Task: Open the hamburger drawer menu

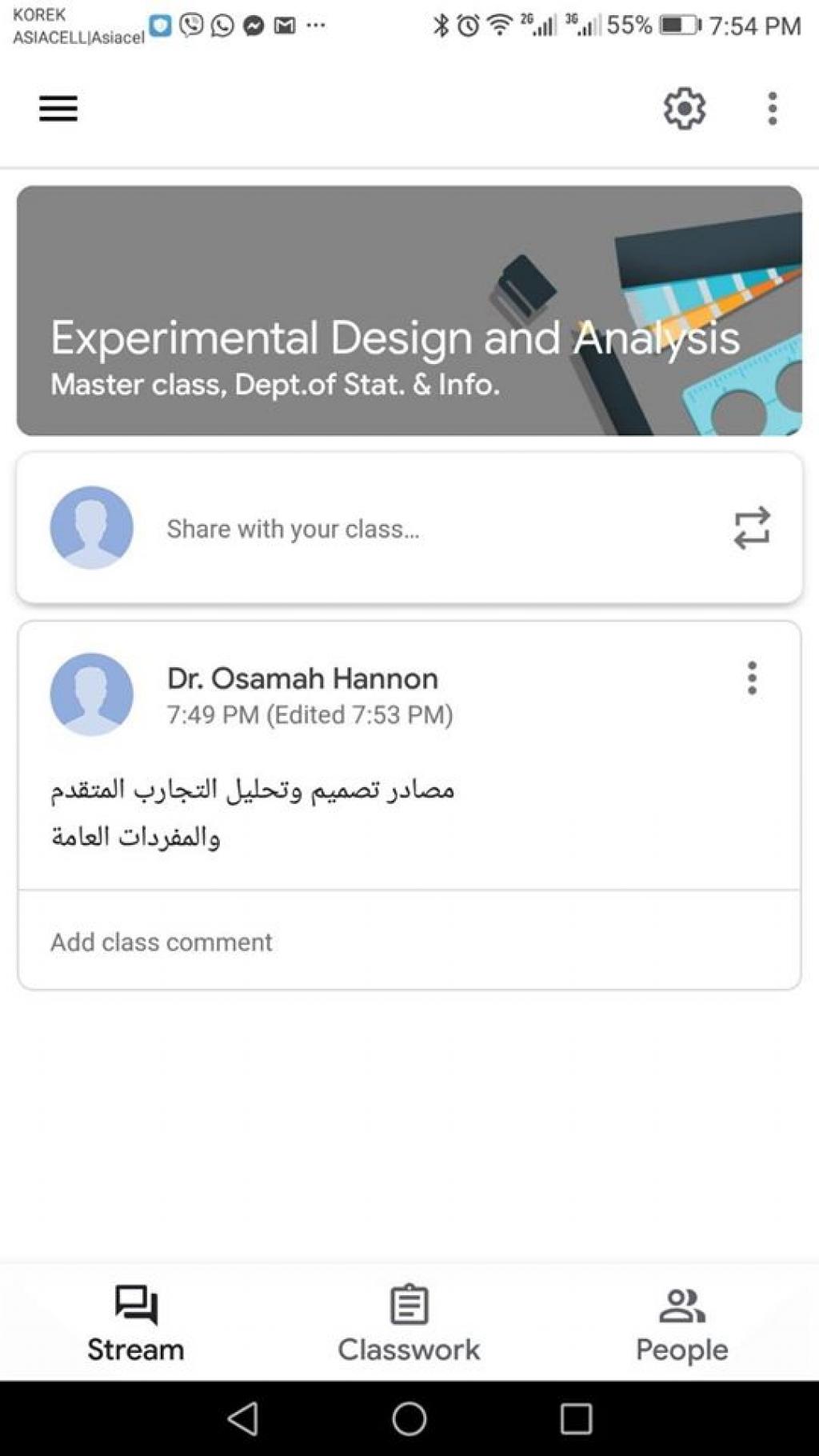Action: point(58,108)
